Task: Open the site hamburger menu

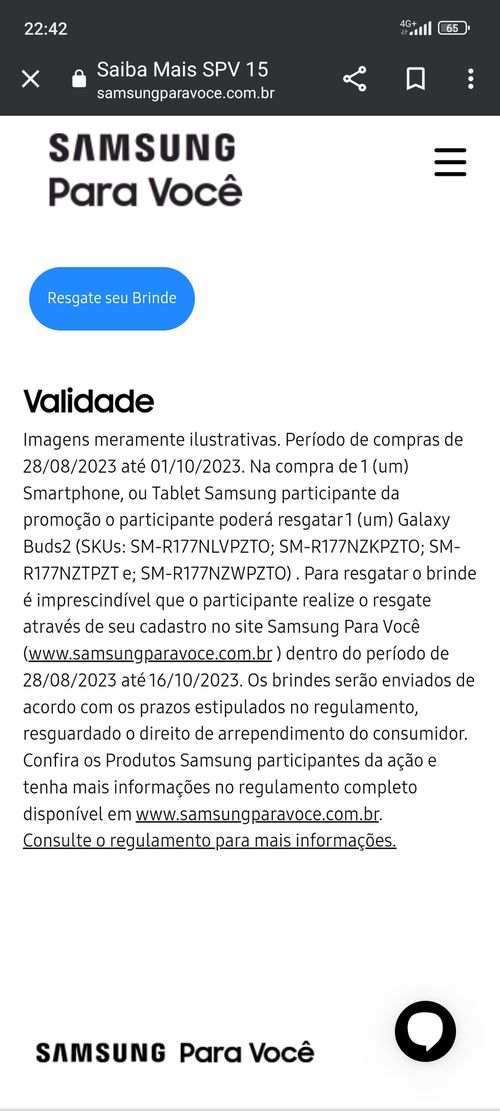Action: (450, 162)
